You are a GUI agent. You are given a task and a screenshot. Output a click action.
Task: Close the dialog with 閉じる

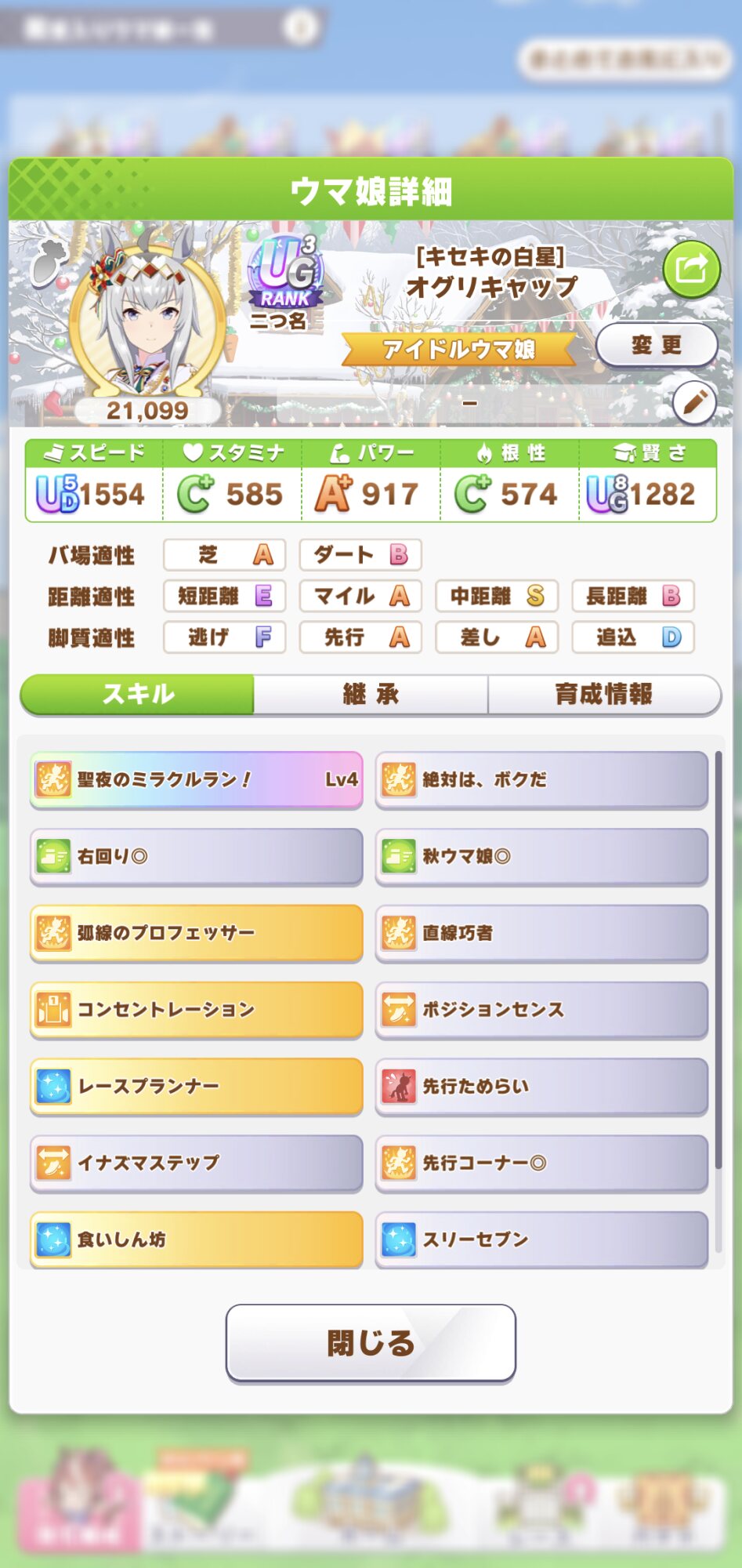tap(371, 1343)
